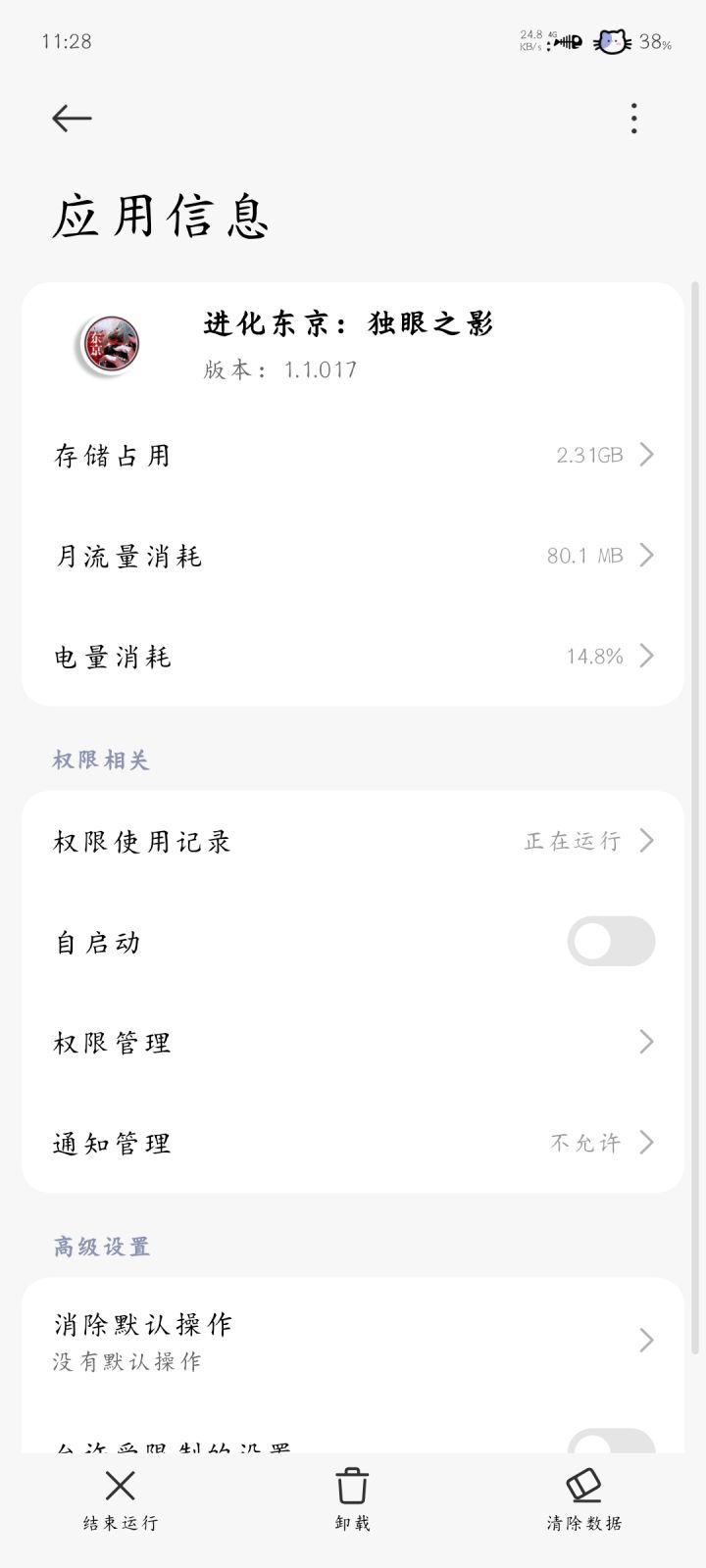706x1568 pixels.
Task: Enable the 自启动 switch
Action: [x=610, y=942]
